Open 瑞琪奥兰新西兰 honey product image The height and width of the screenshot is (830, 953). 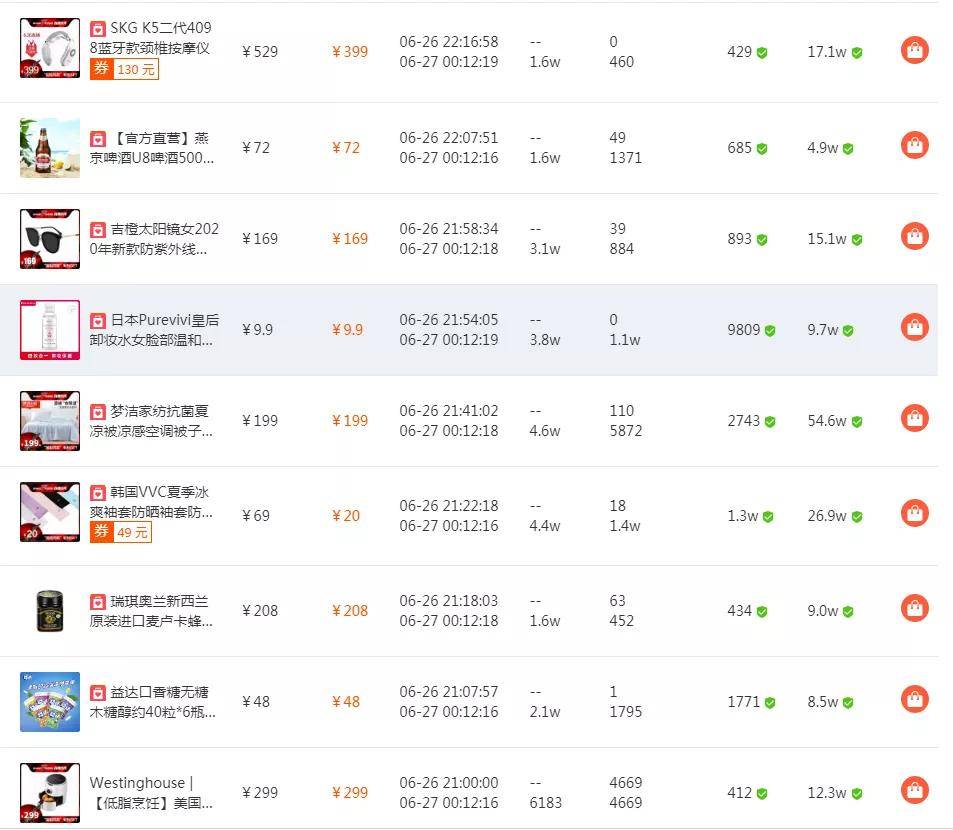click(x=50, y=610)
